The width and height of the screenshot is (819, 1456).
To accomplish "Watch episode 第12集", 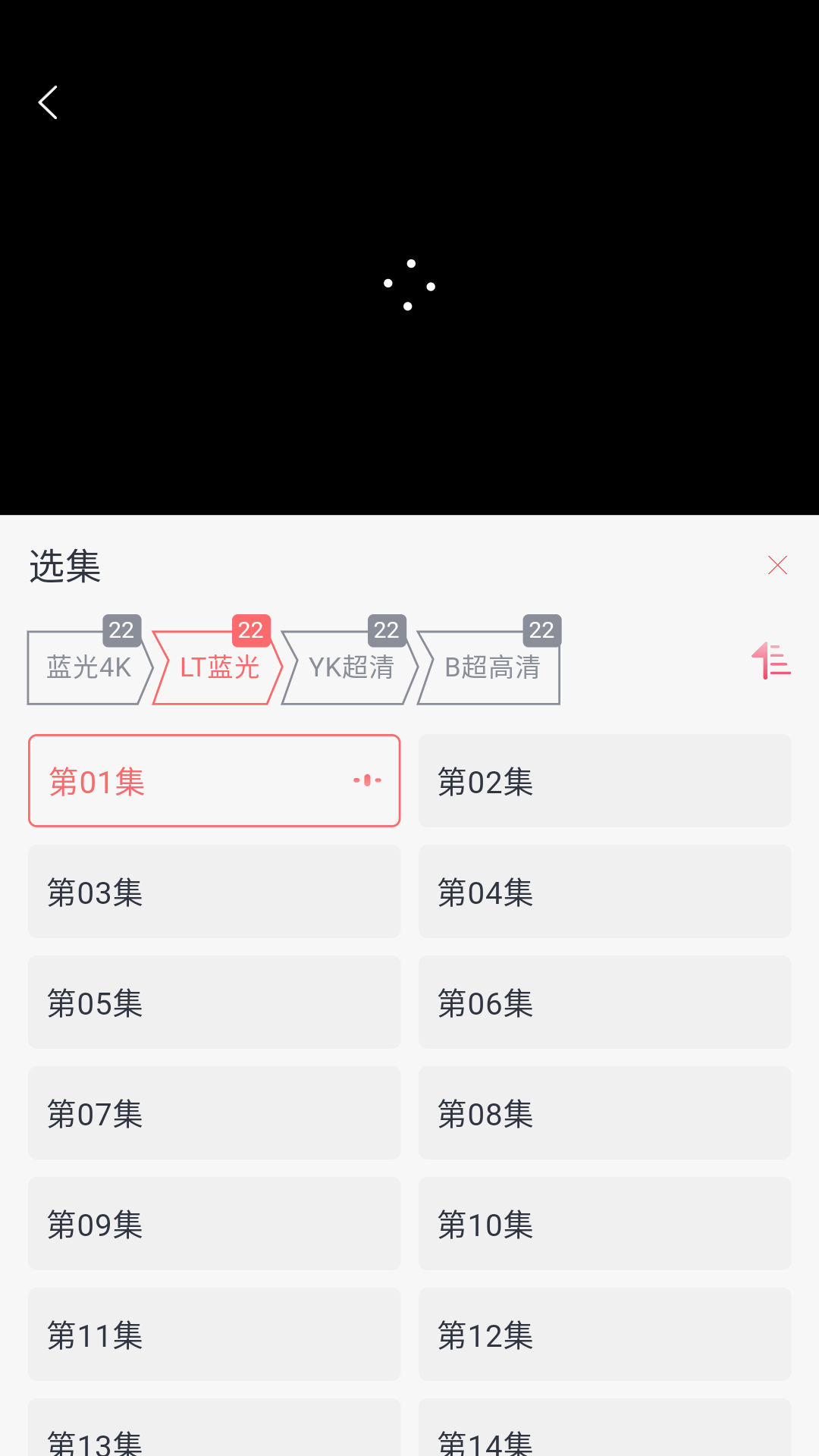I will point(604,1334).
